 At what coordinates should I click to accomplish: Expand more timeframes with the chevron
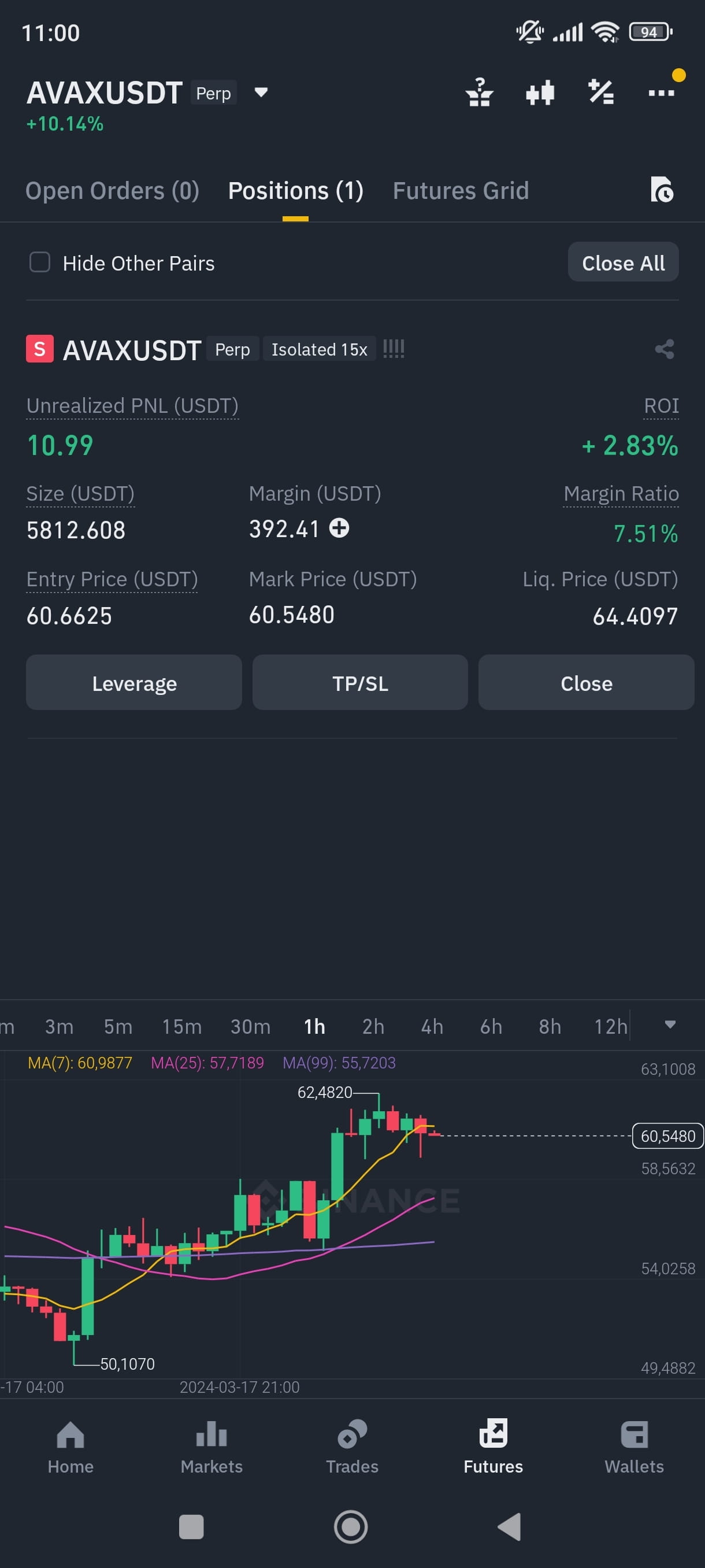[x=670, y=1025]
